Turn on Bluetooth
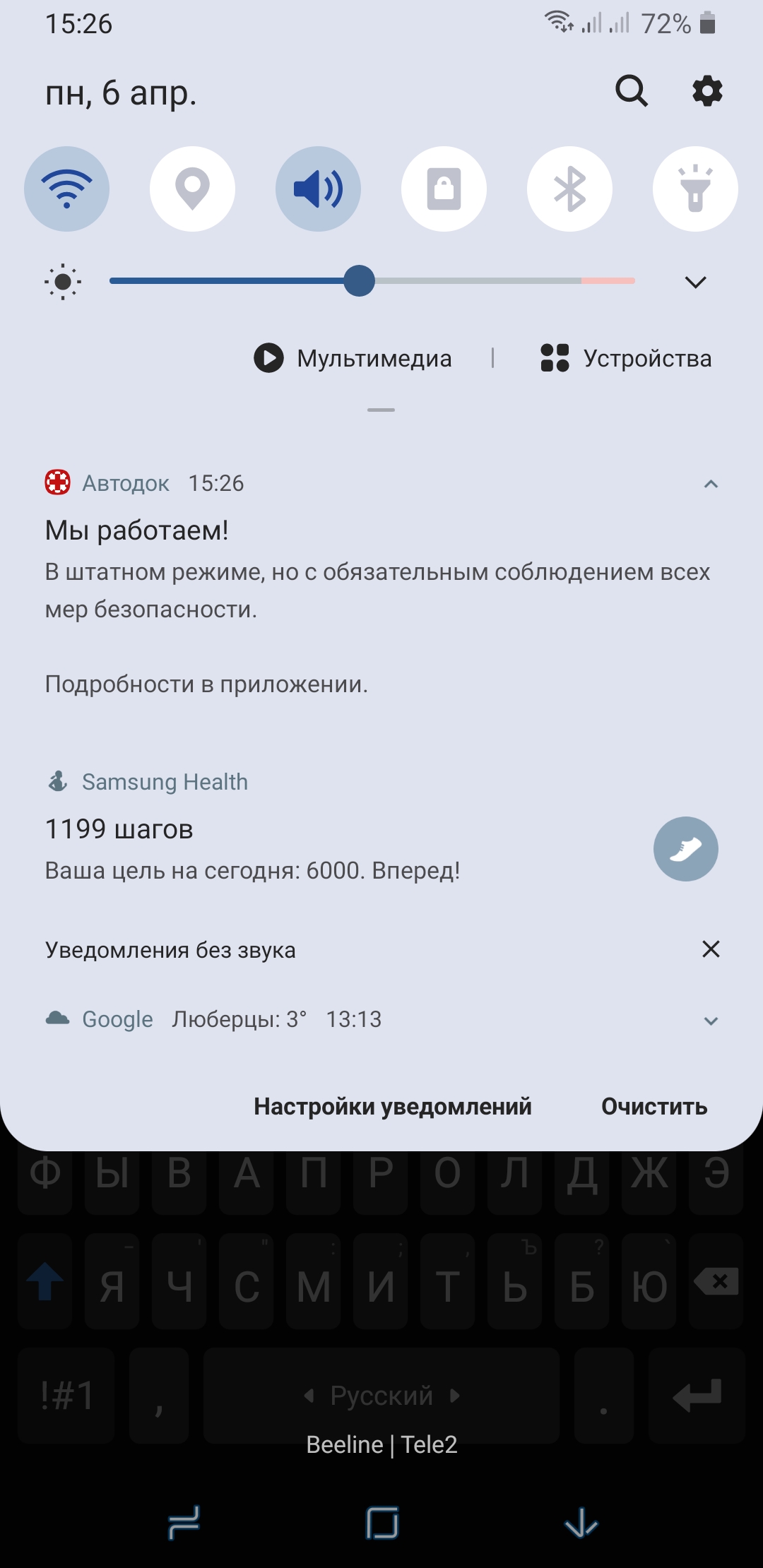The image size is (763, 1568). pos(569,189)
